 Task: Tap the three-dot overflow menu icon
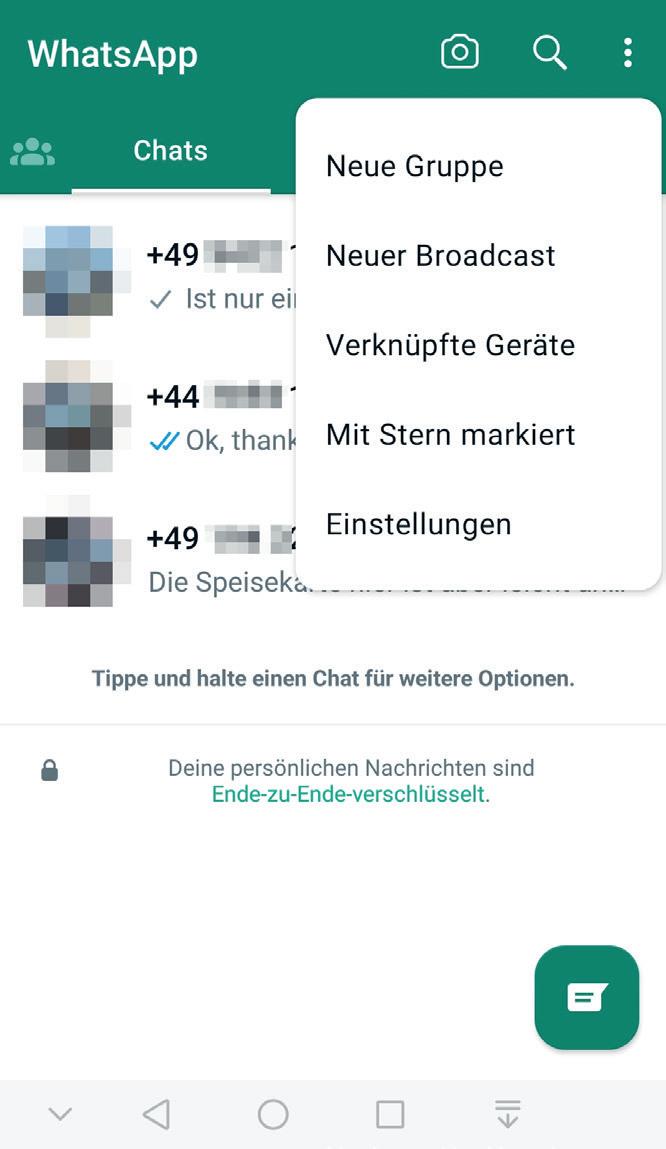(x=627, y=52)
